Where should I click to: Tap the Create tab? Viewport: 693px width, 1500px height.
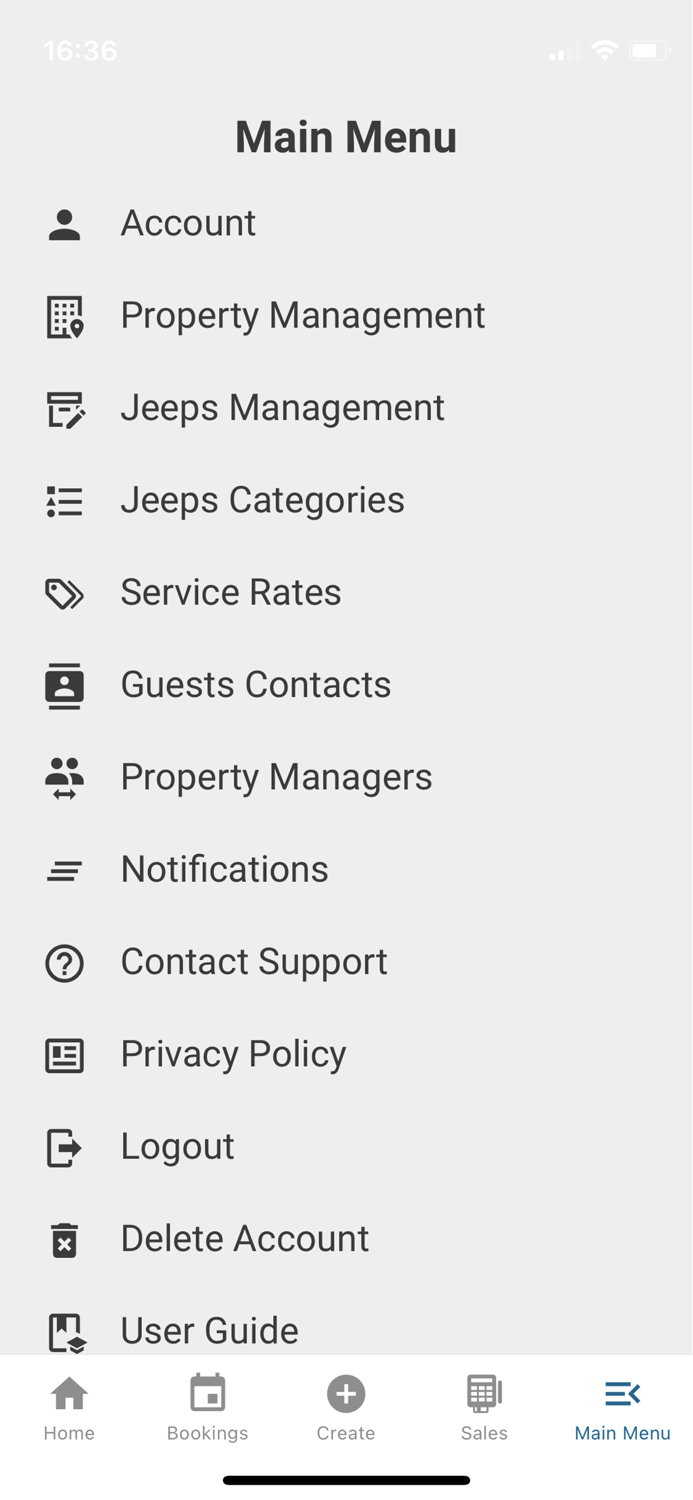[x=346, y=1407]
